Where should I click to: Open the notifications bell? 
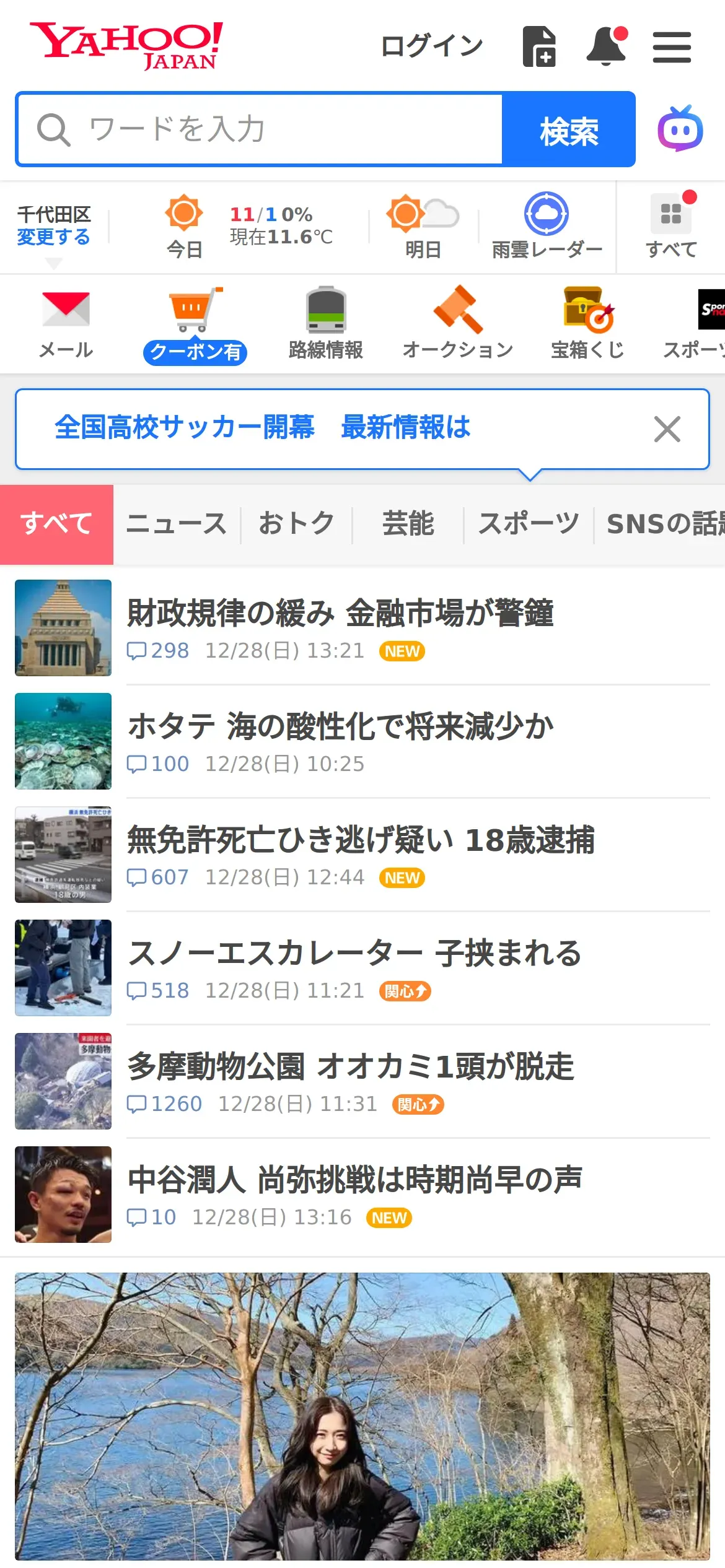point(606,46)
